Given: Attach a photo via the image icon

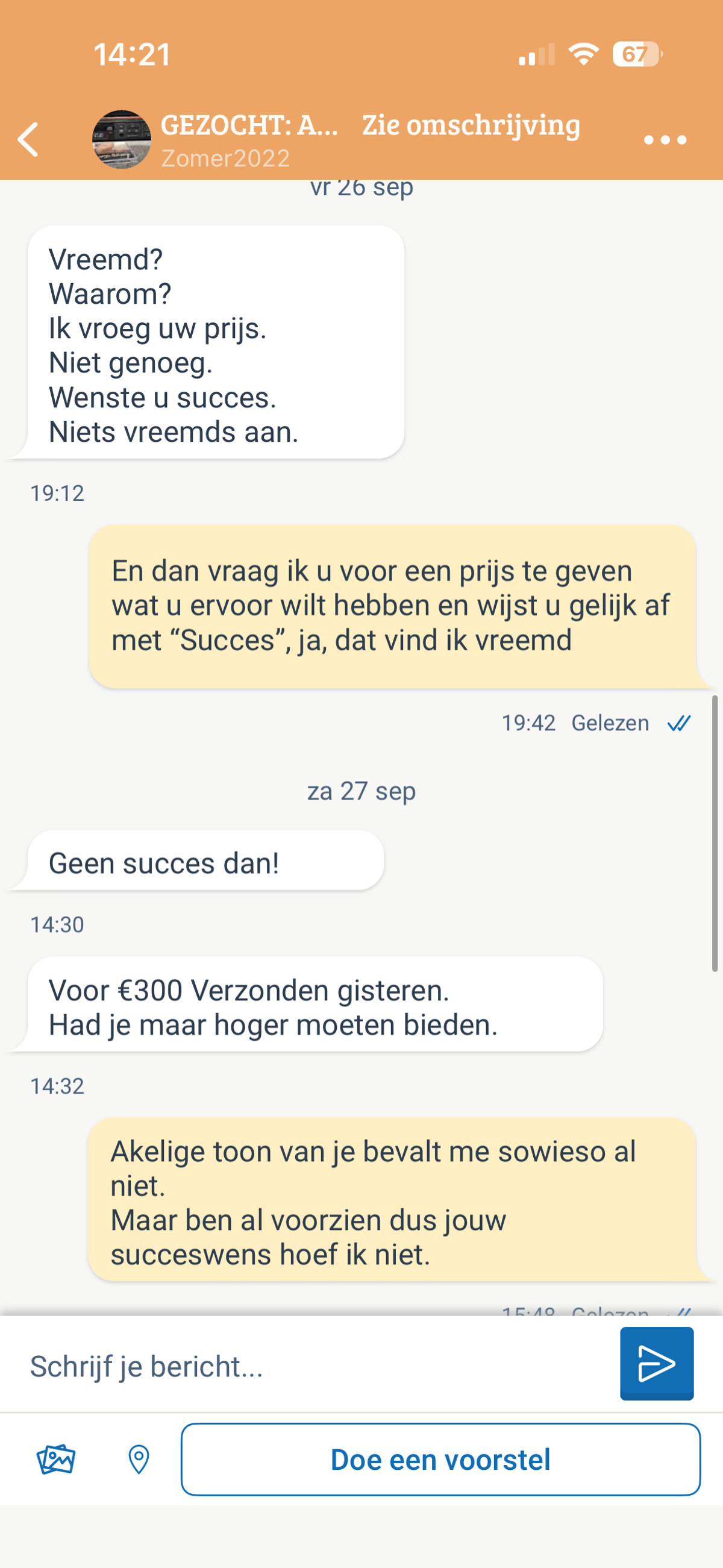Looking at the screenshot, I should [x=56, y=1459].
